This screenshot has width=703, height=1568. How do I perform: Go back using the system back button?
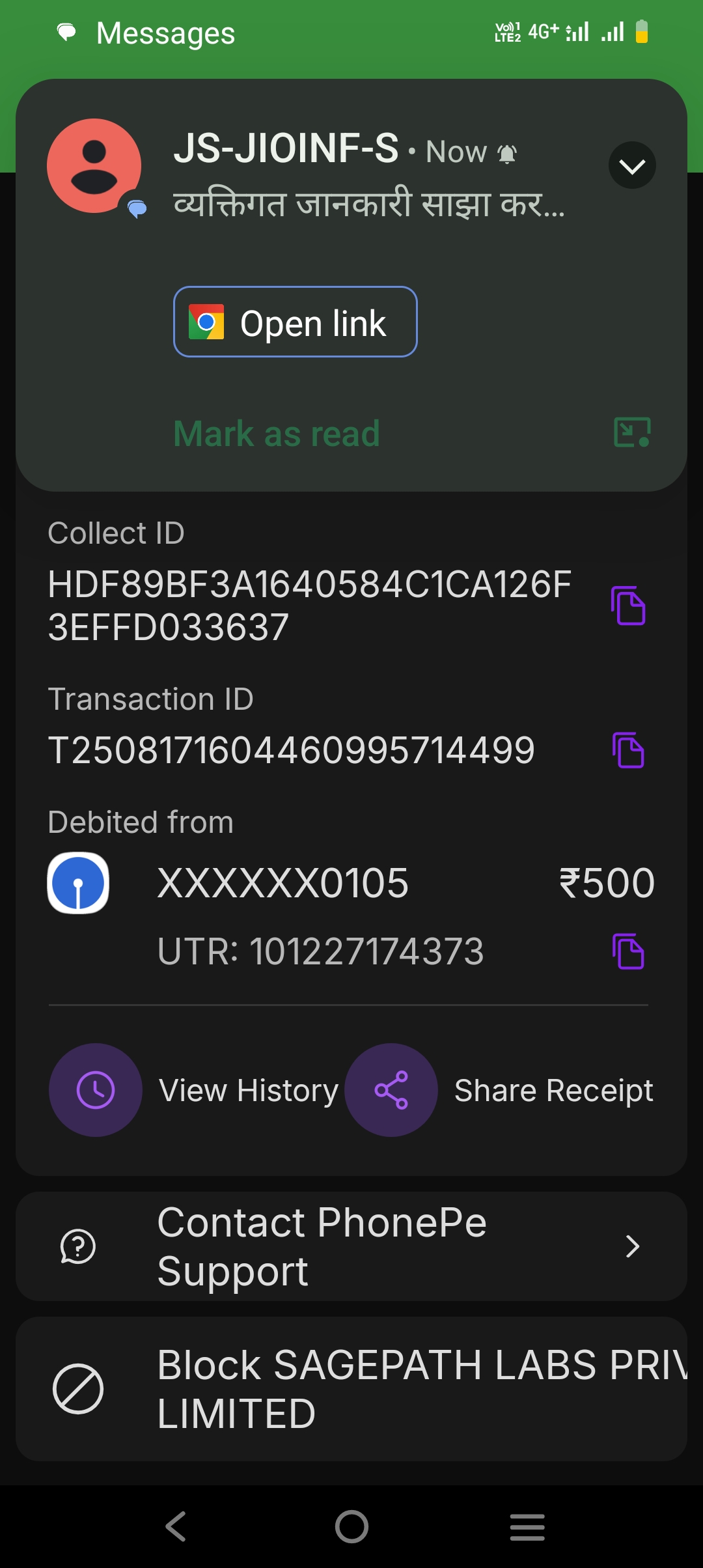176,1526
